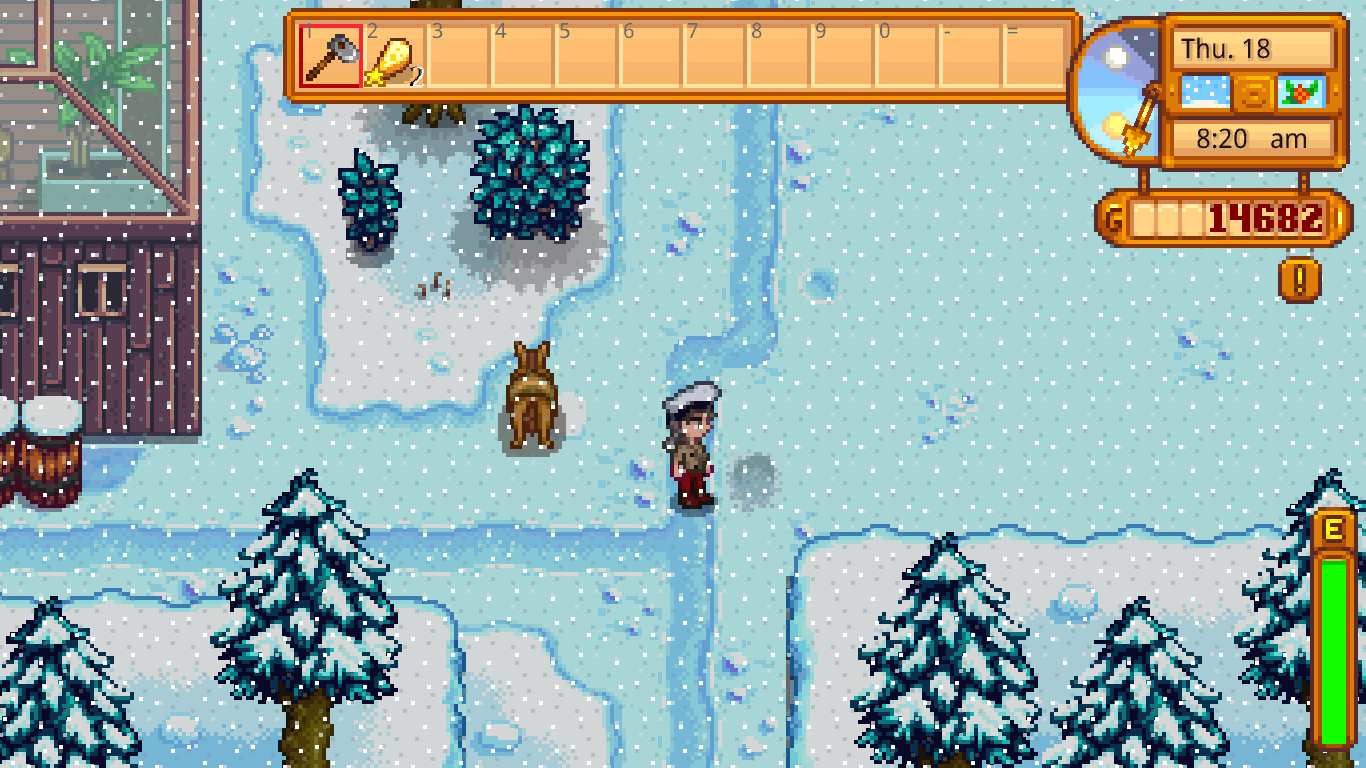Pick toolbar slot 8

pyautogui.click(x=779, y=56)
